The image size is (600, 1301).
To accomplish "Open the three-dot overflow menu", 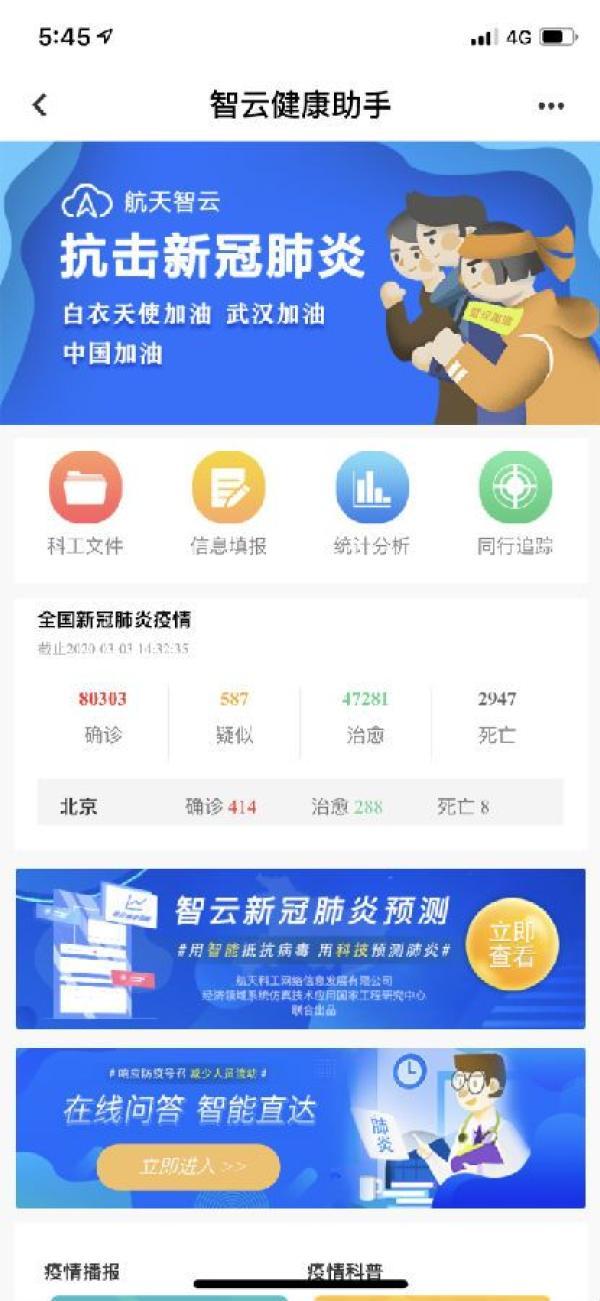I will [x=551, y=106].
